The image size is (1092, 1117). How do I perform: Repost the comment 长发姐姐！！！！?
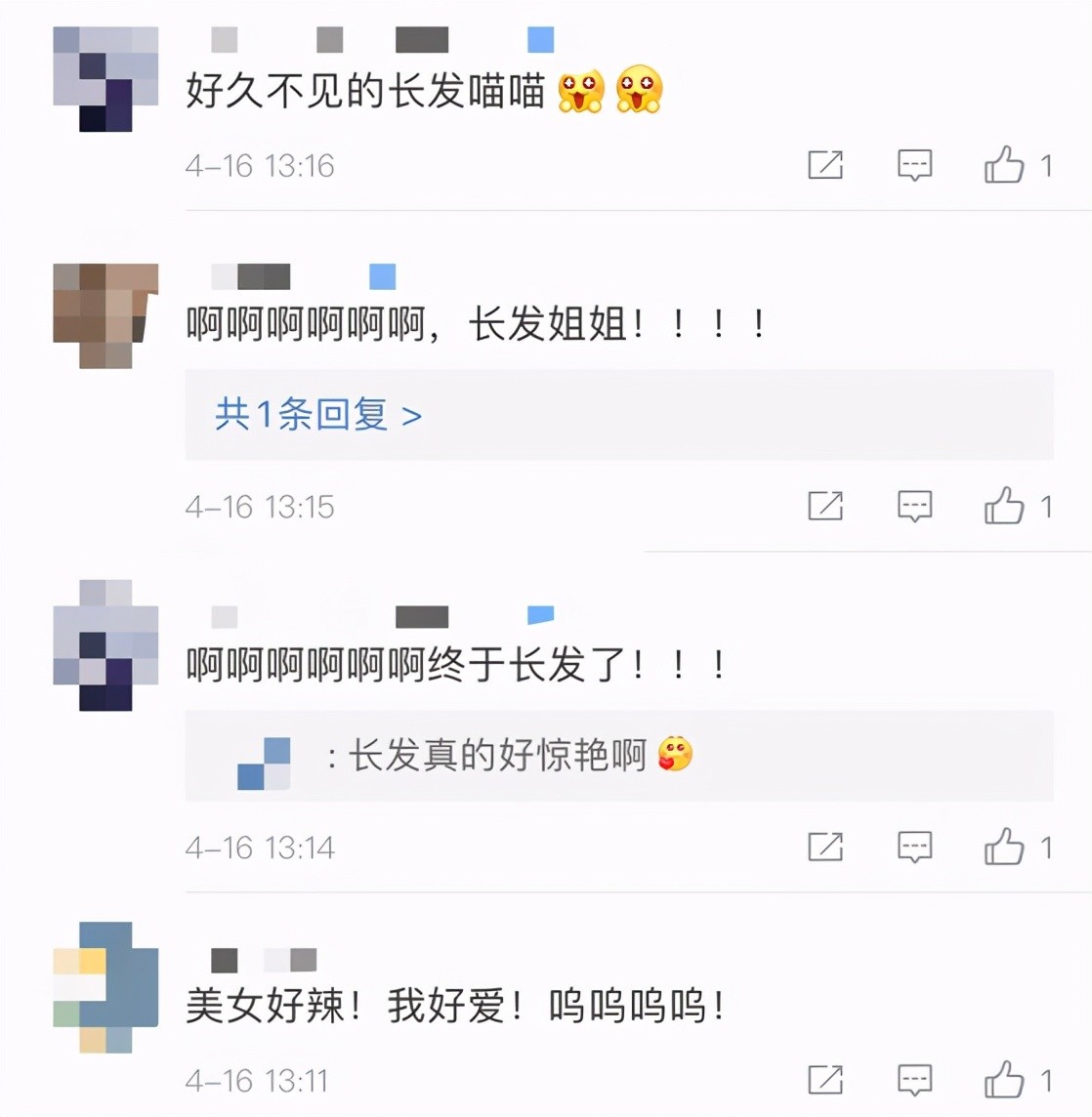coord(825,506)
